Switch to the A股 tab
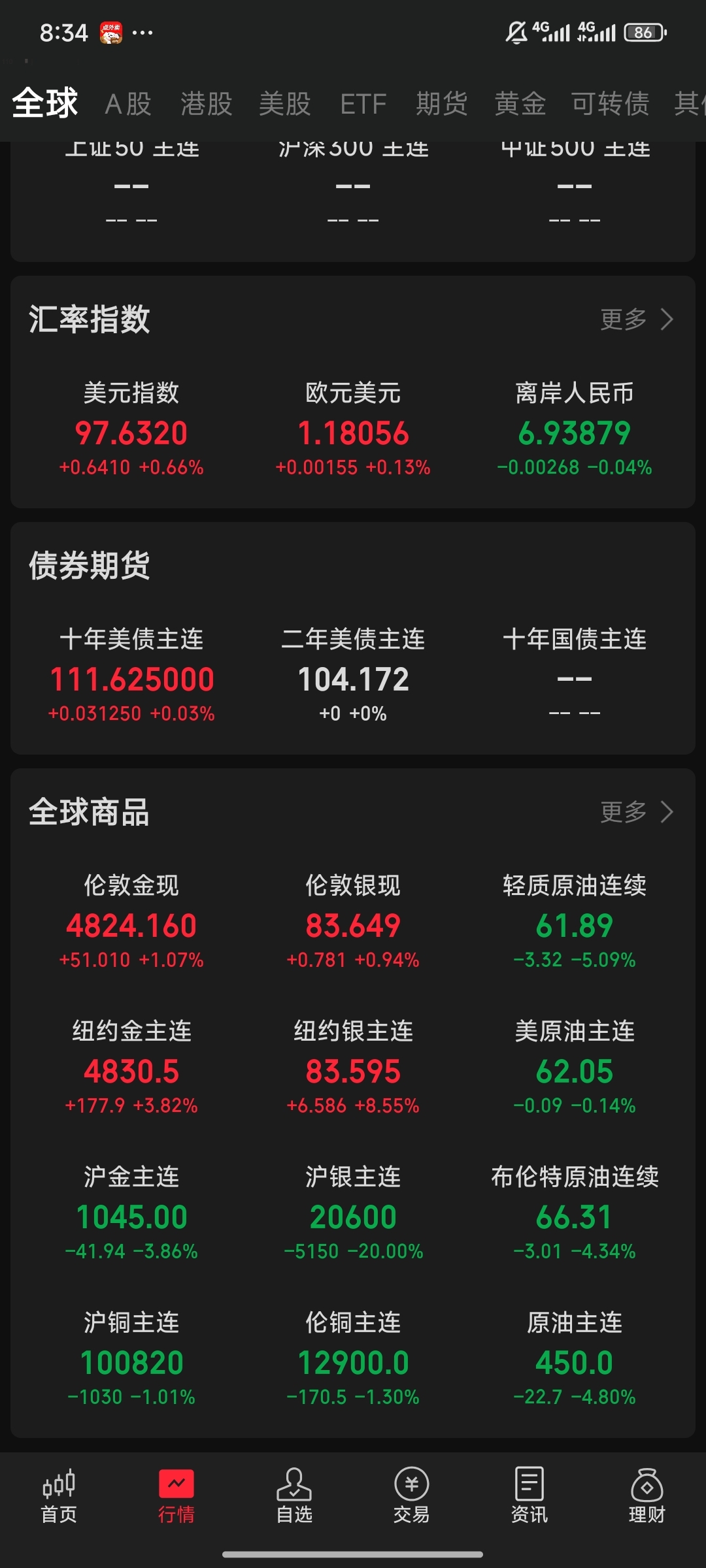706x1568 pixels. point(129,105)
